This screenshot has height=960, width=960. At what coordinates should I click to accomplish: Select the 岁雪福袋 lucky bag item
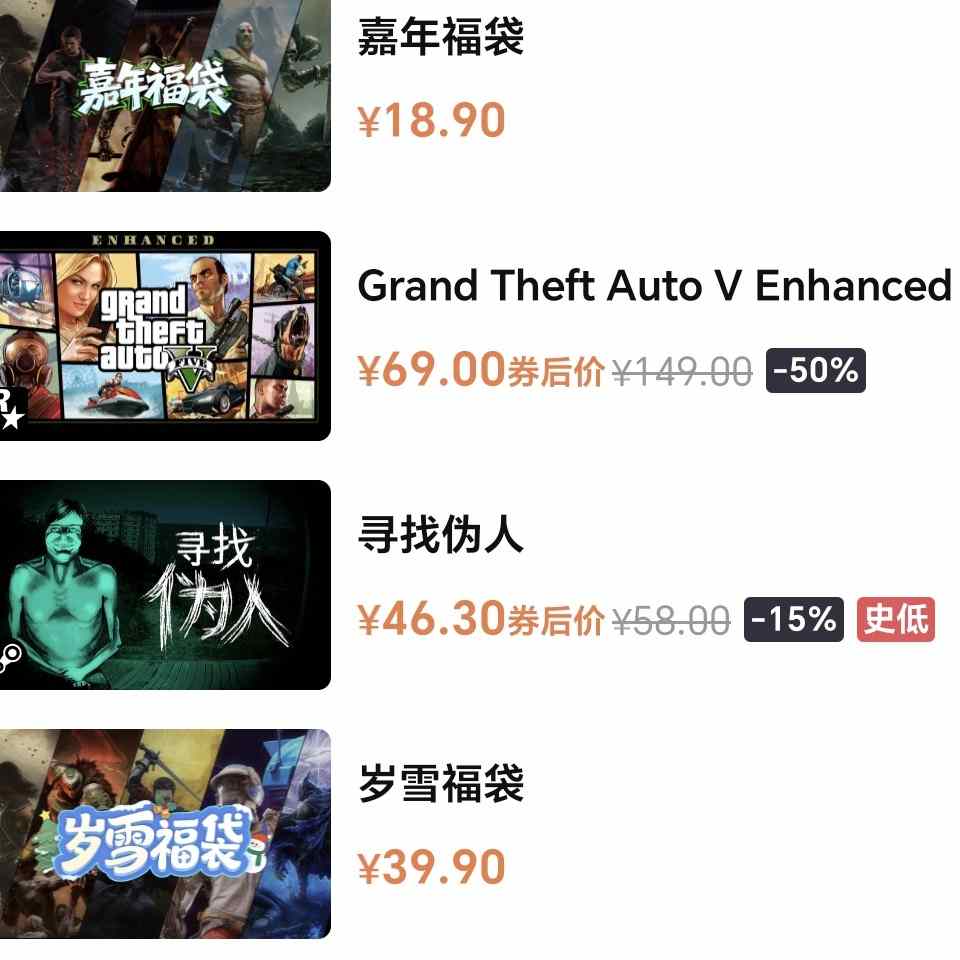click(441, 785)
